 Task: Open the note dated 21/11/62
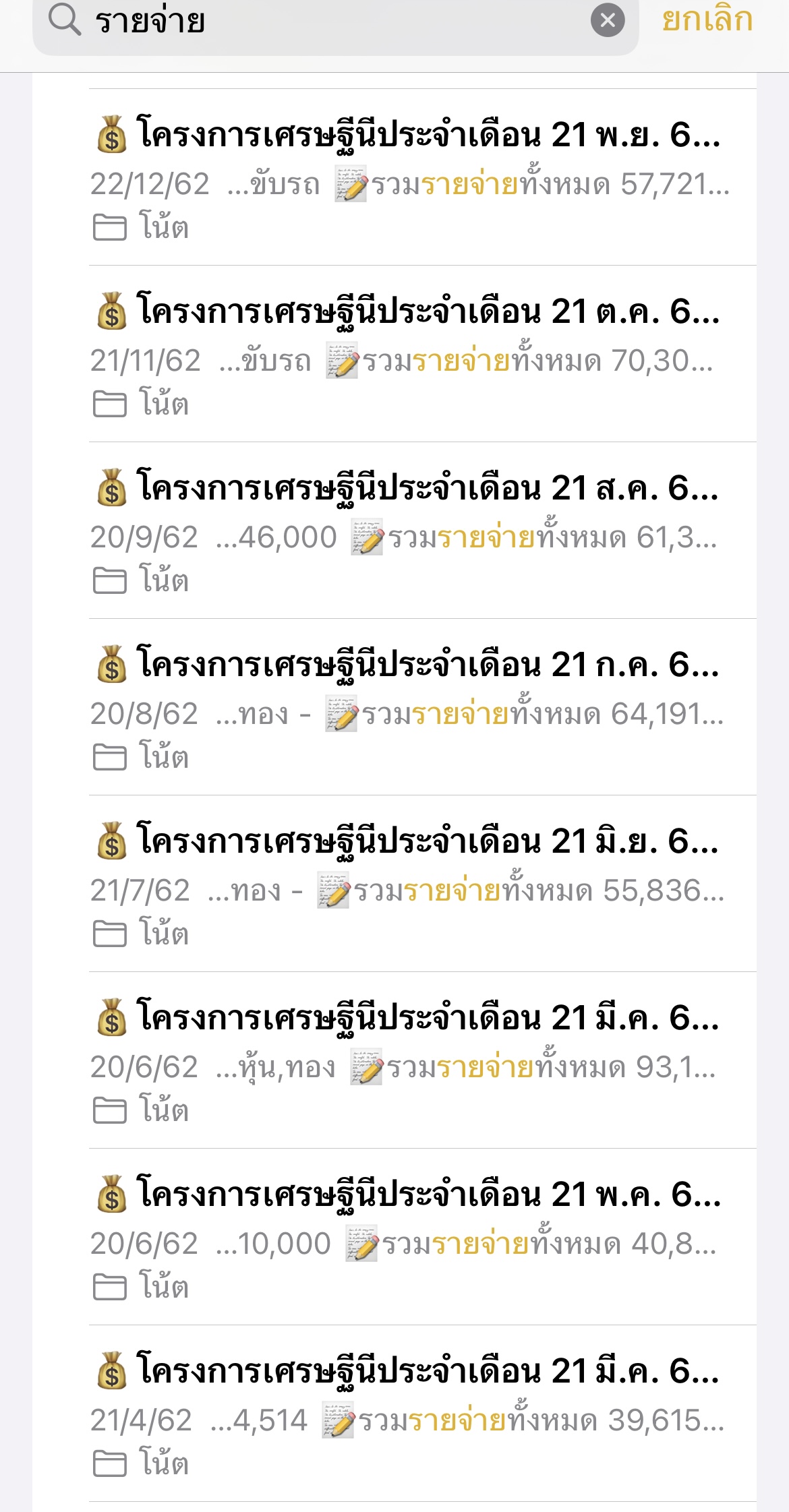(x=422, y=354)
